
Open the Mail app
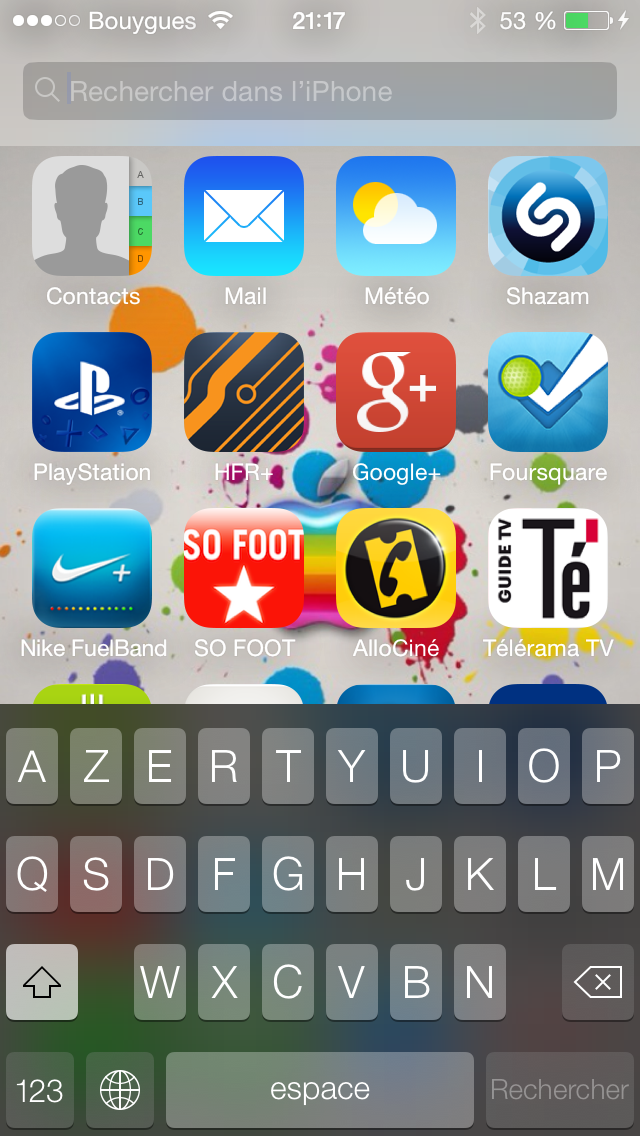tap(244, 216)
